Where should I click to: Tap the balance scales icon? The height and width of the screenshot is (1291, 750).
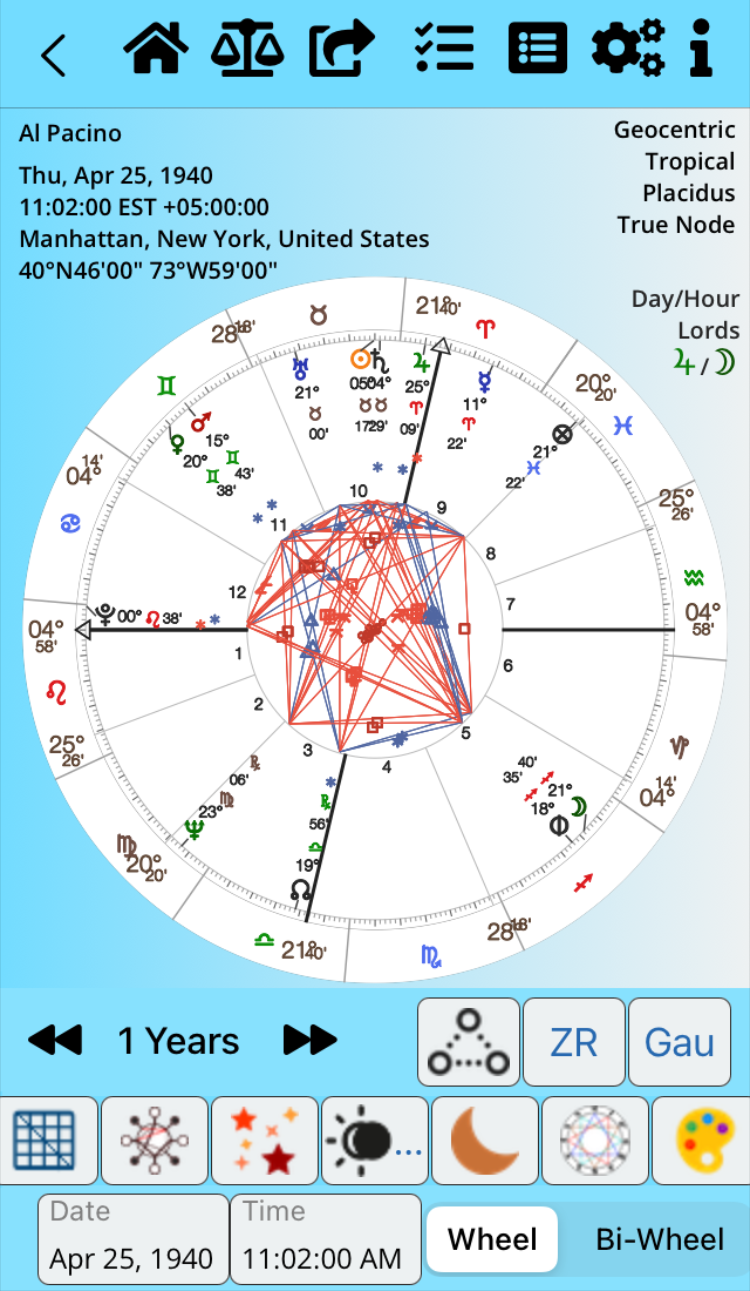(247, 48)
